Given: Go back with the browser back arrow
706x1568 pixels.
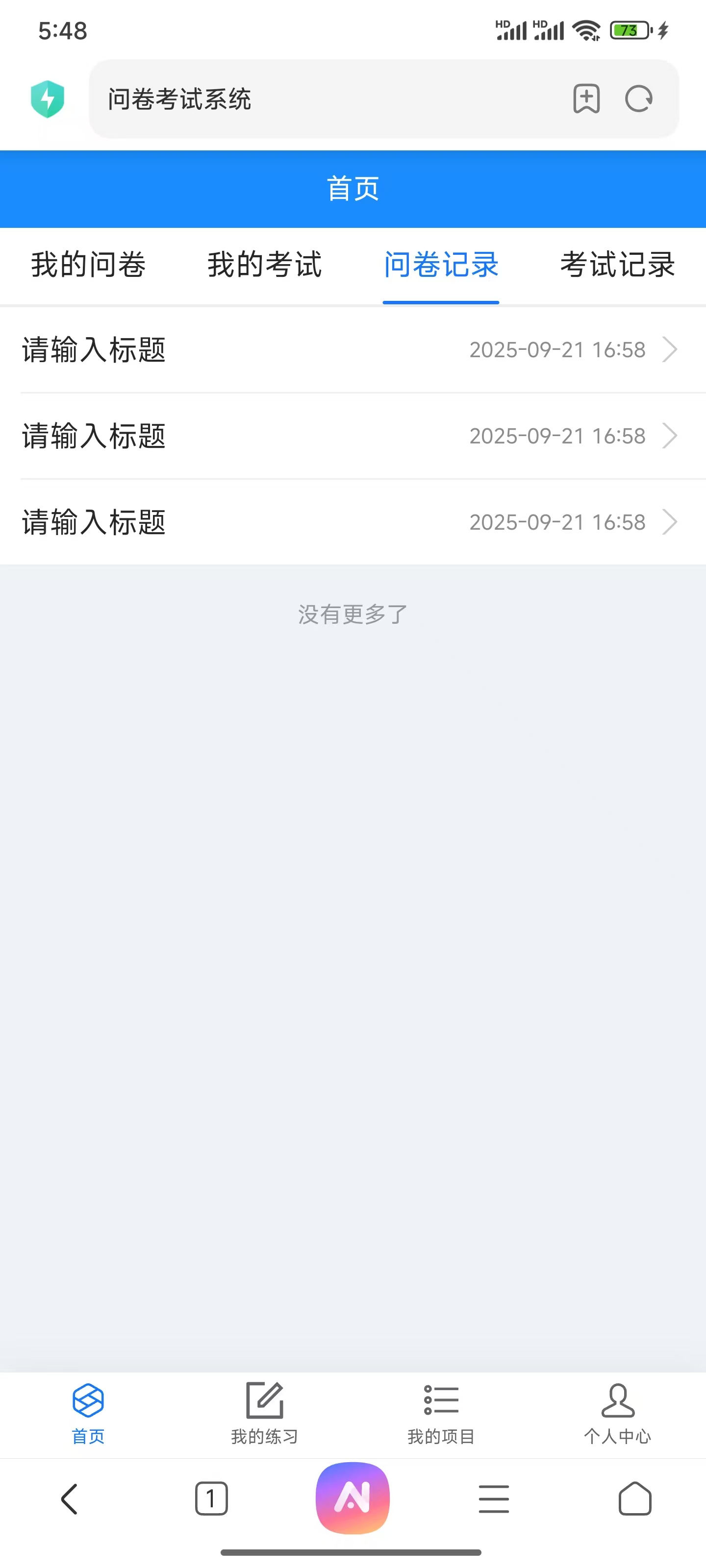Looking at the screenshot, I should point(70,1498).
